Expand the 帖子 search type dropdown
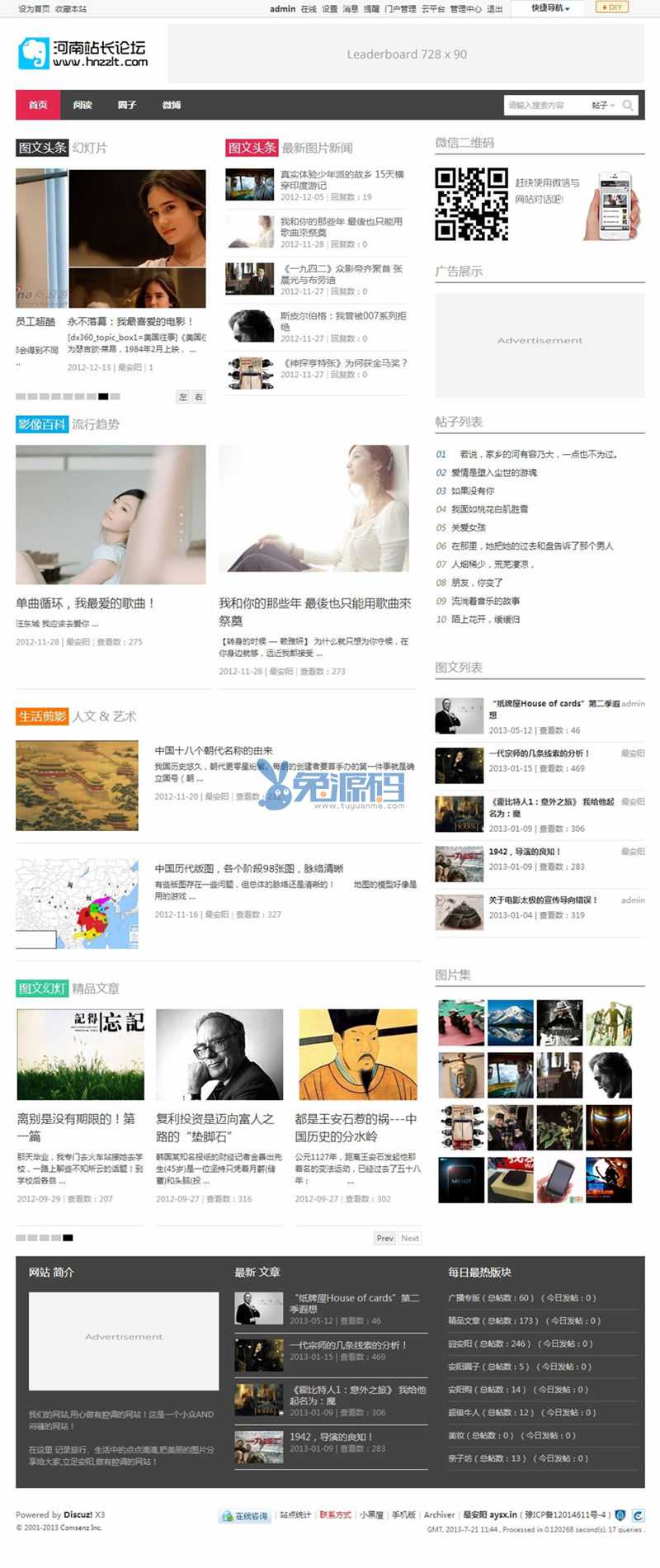The height and width of the screenshot is (1568, 660). pos(603,106)
